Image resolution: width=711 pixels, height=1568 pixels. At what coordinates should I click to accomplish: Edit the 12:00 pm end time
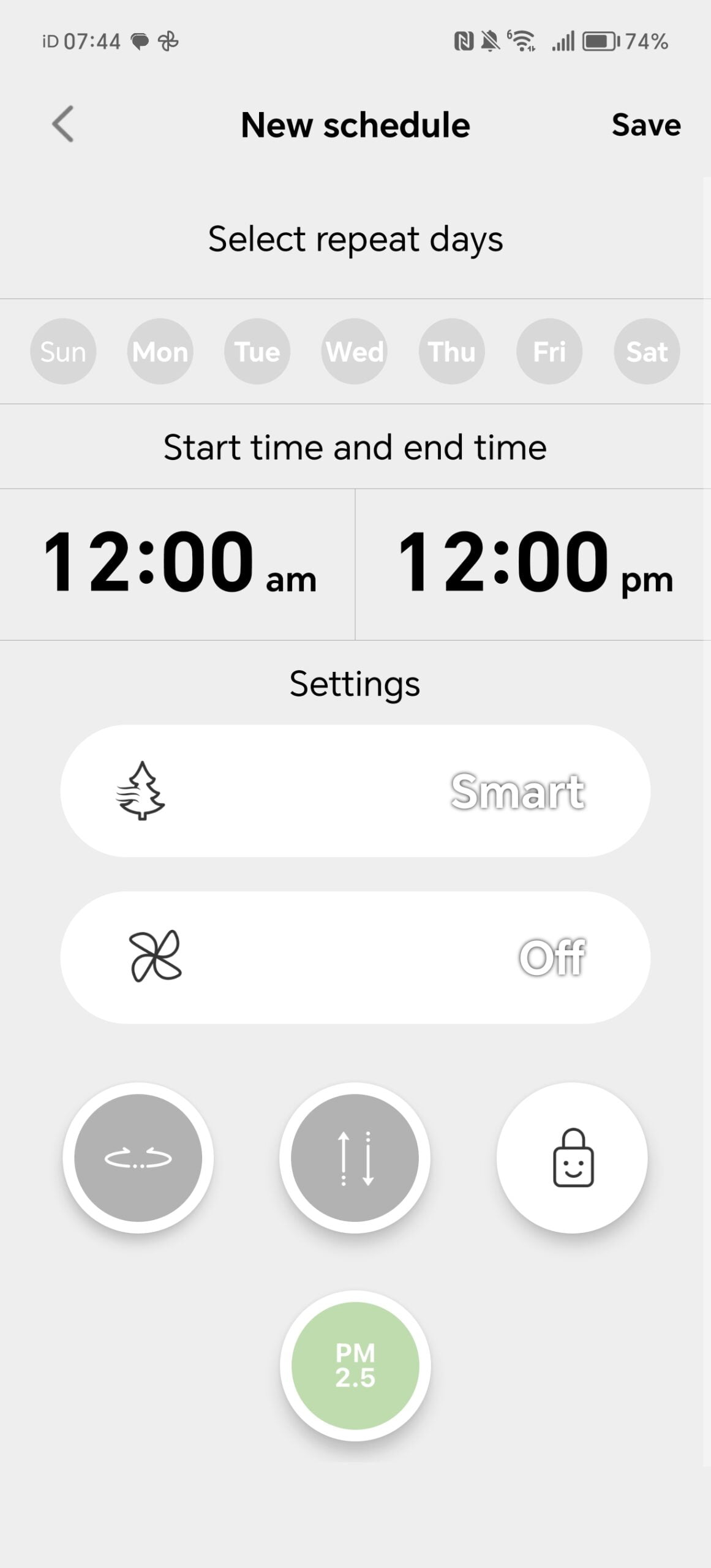(x=533, y=563)
